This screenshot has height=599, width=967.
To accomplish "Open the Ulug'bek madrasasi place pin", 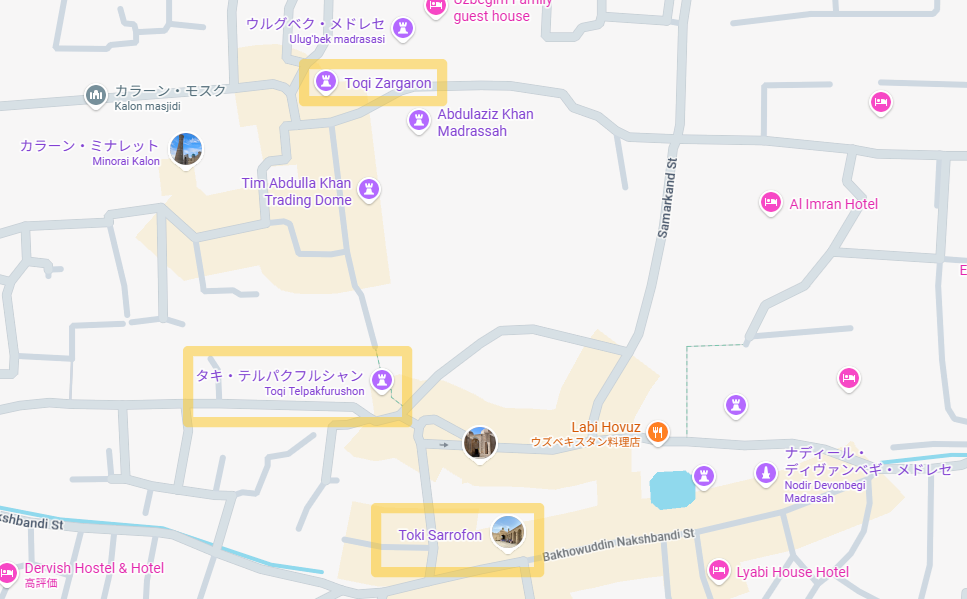I will (x=402, y=28).
